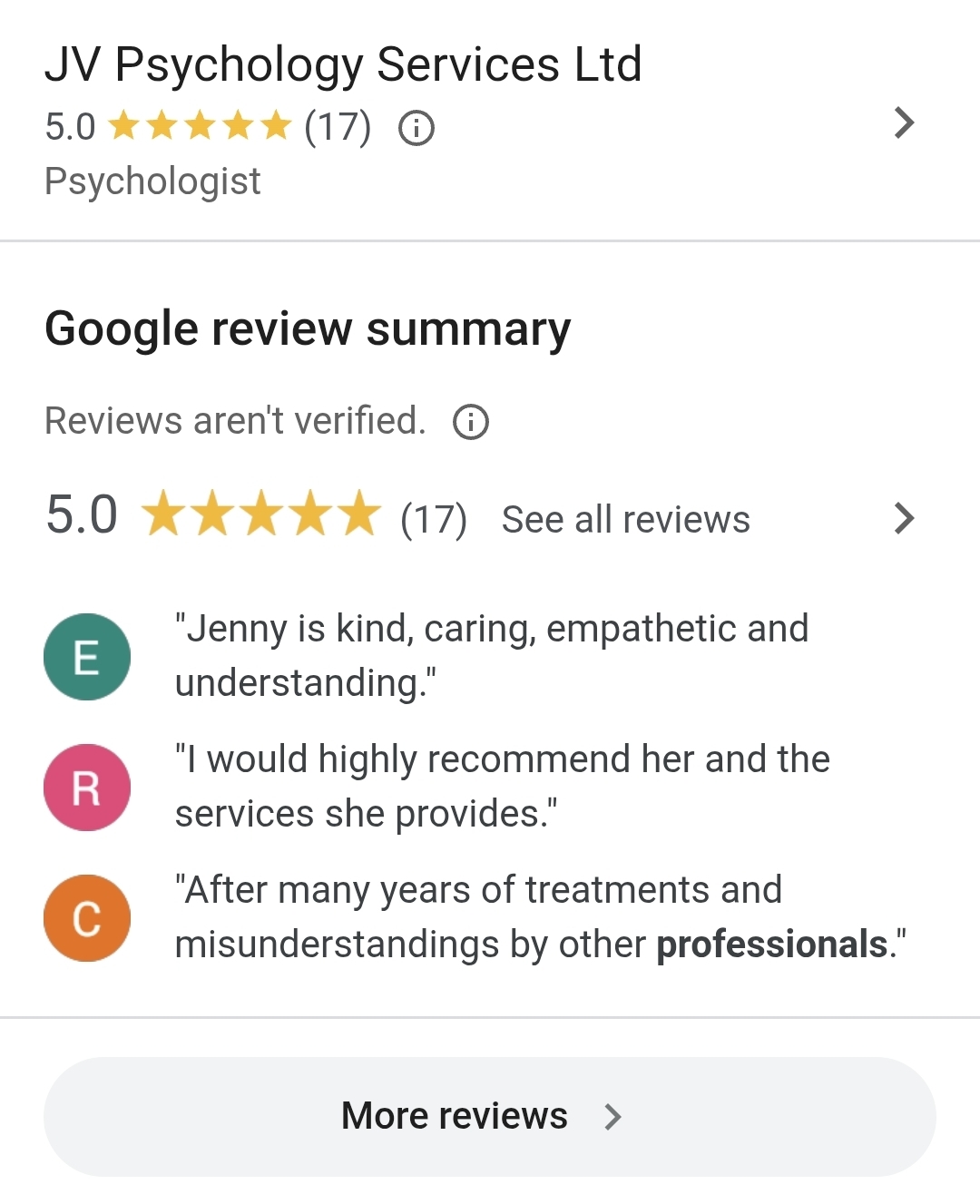The image size is (980, 1204).
Task: Open See all reviews
Action: (x=625, y=520)
